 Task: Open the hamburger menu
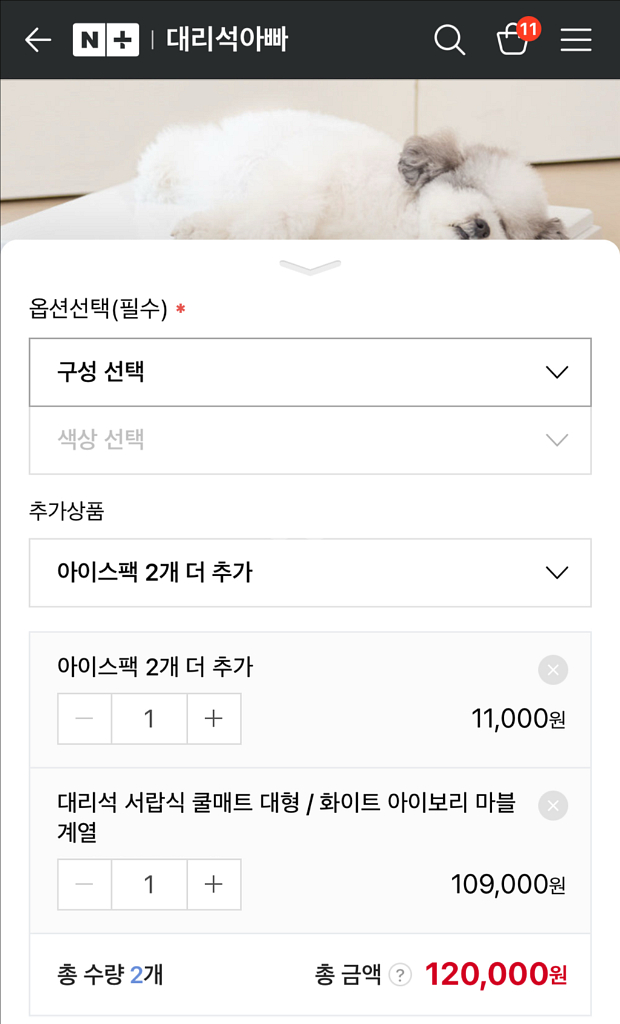576,40
